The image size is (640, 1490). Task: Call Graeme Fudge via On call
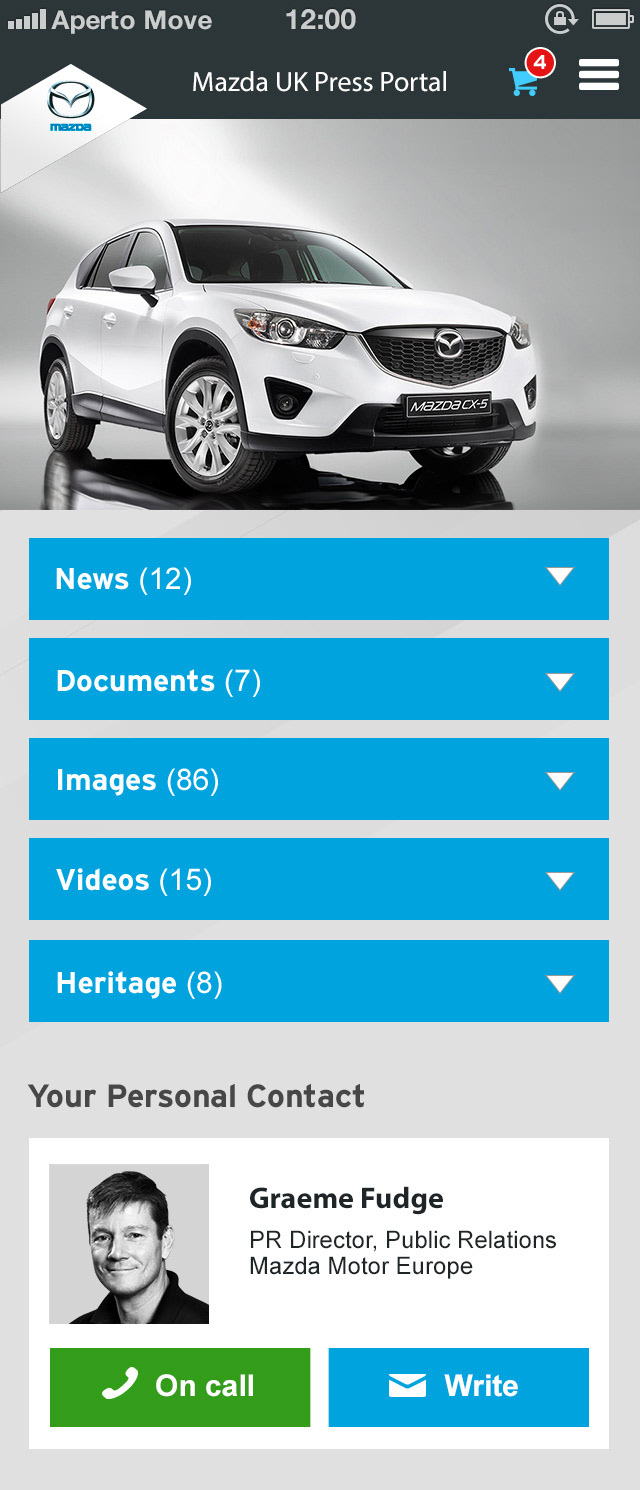180,1386
